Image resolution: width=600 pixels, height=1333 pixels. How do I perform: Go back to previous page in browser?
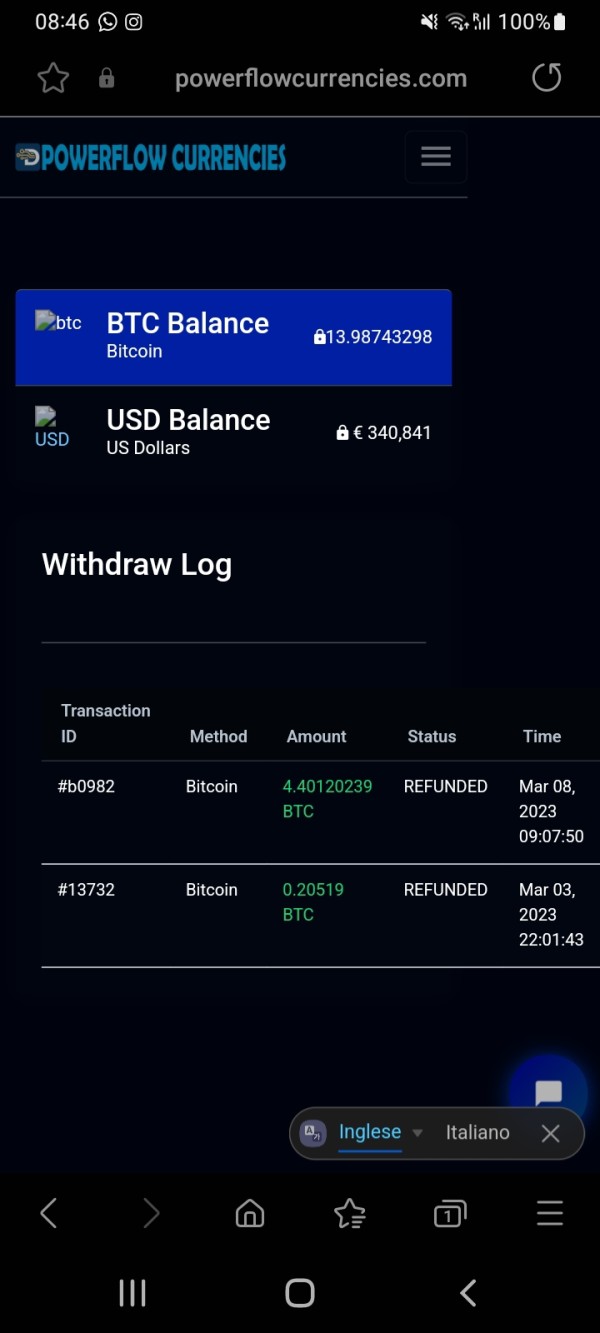[48, 1214]
